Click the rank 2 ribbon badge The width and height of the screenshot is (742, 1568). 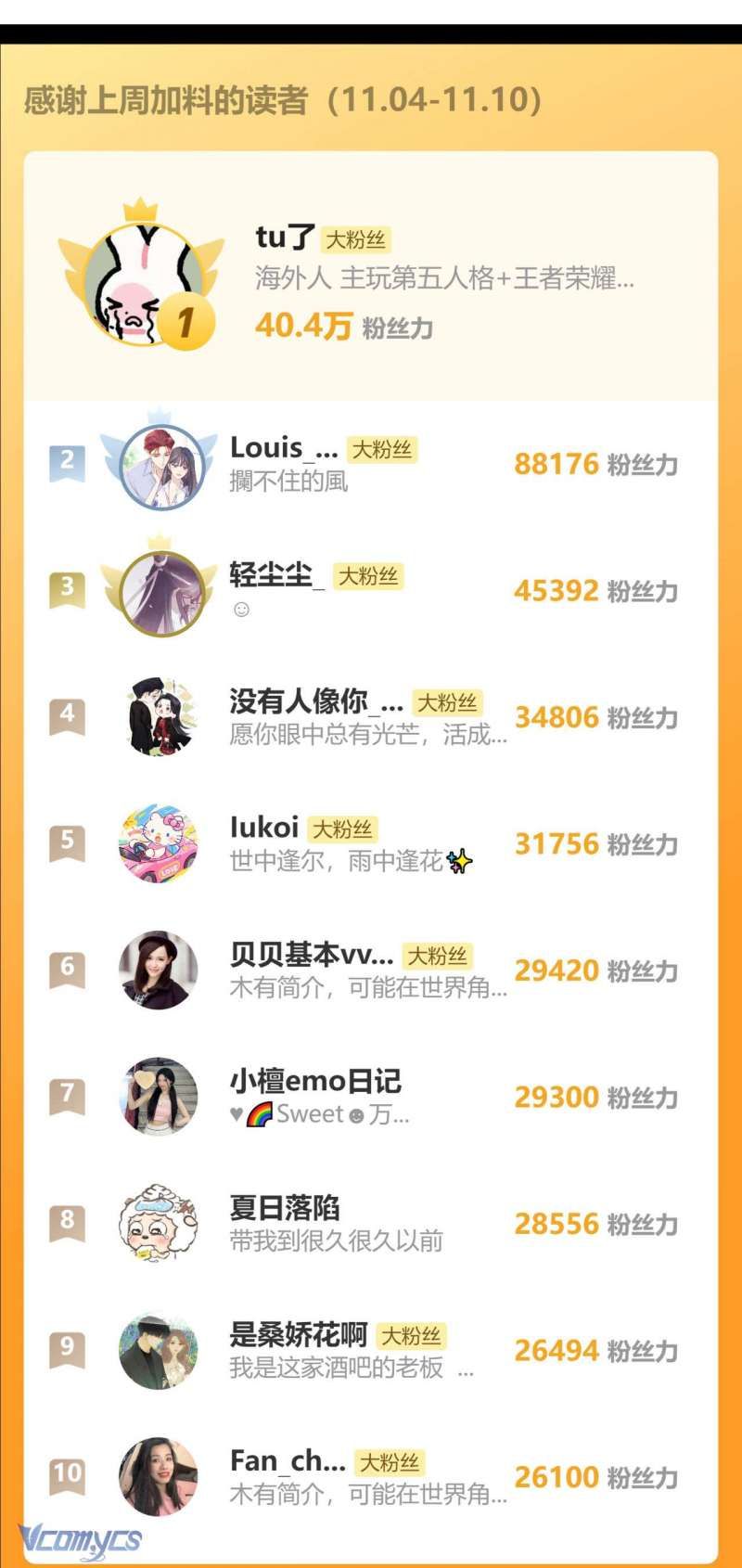pos(65,461)
